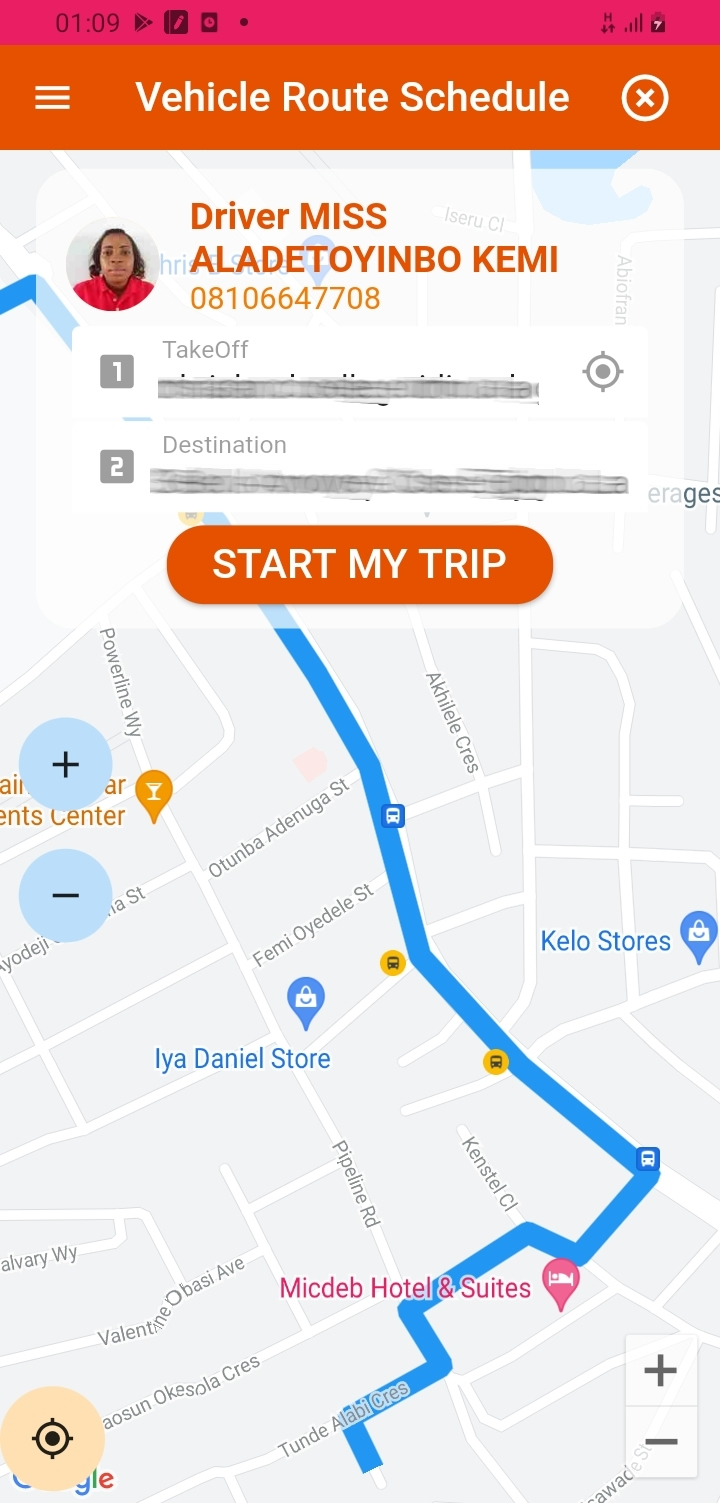
Task: Select Micdeb Hotel & Suites marker
Action: pos(561,1283)
